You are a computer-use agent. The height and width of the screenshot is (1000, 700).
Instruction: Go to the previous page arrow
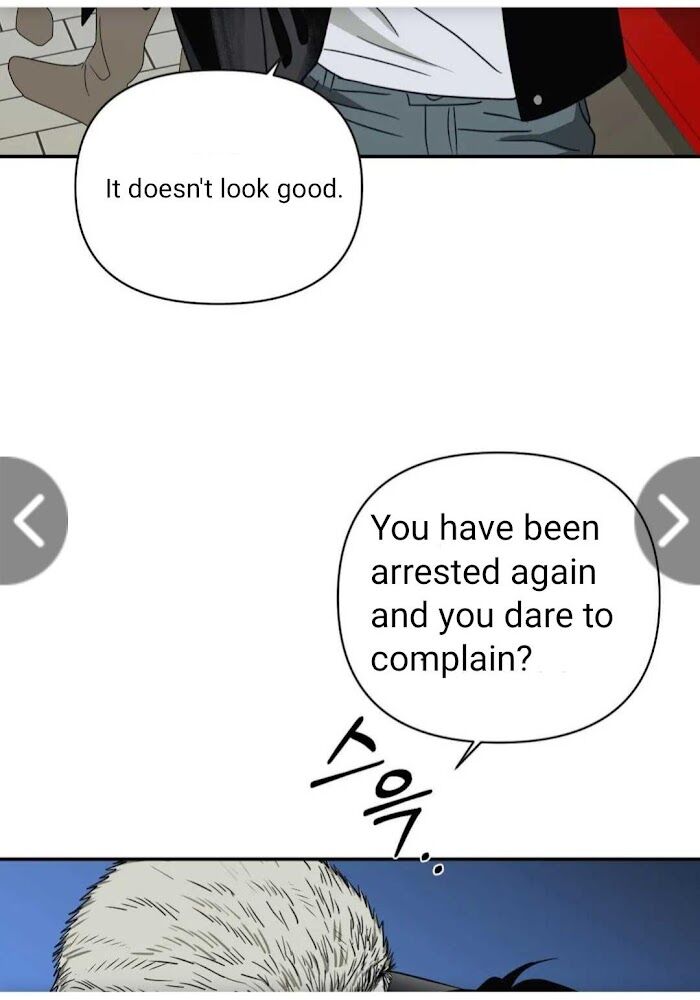30,521
